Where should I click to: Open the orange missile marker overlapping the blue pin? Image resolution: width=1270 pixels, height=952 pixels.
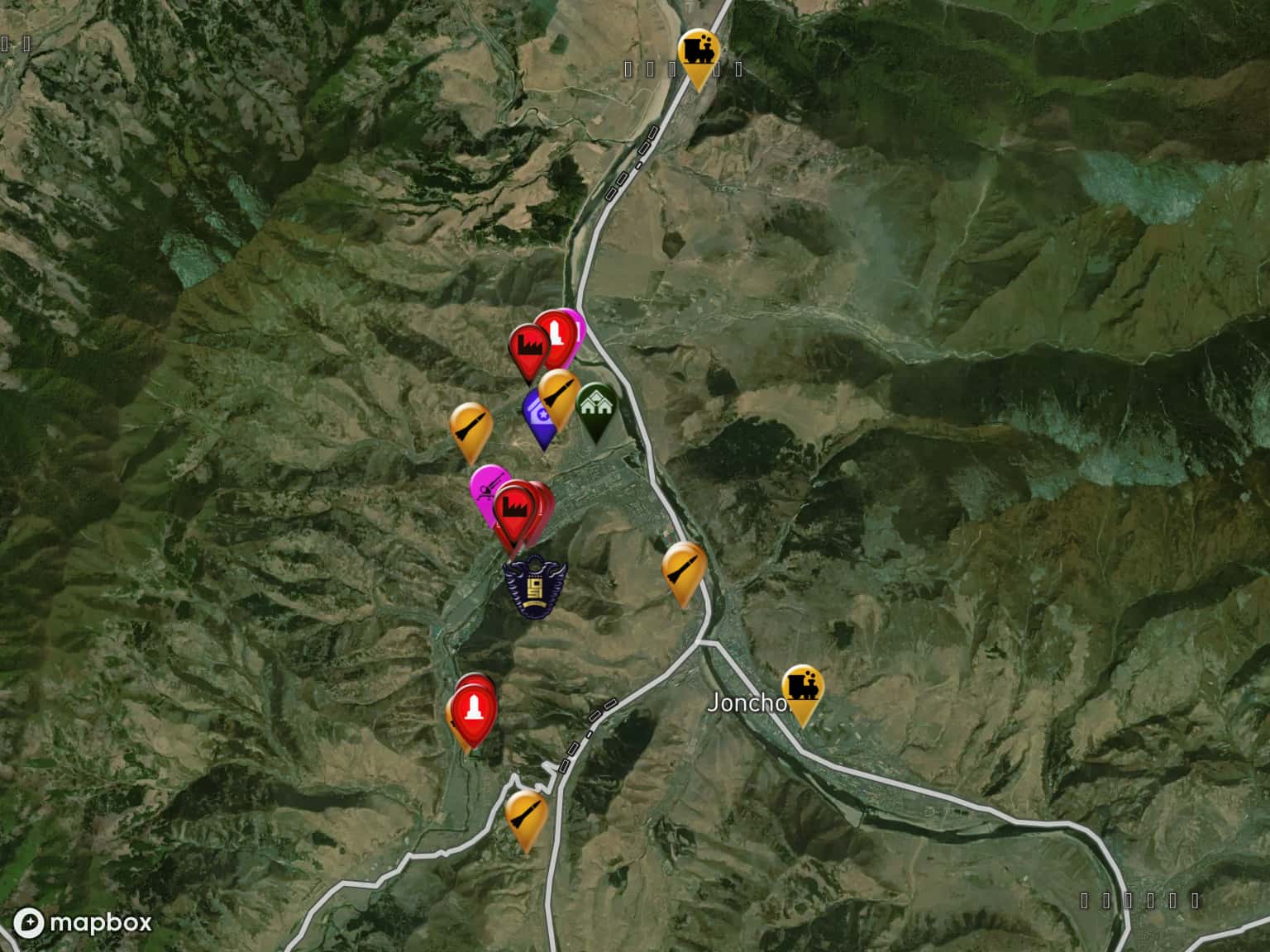click(x=559, y=393)
